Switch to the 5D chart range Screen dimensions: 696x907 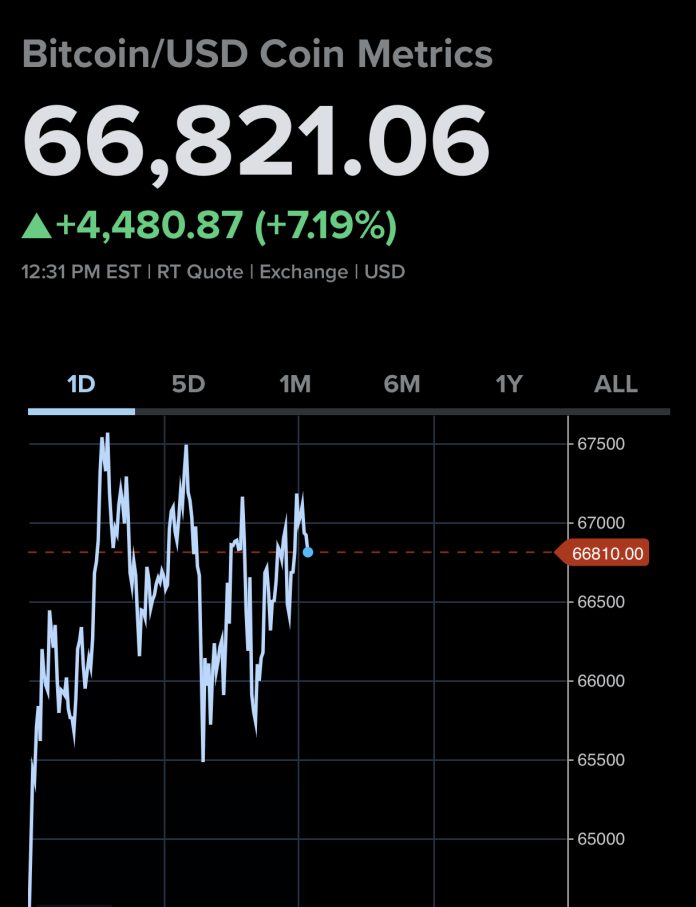coord(188,384)
